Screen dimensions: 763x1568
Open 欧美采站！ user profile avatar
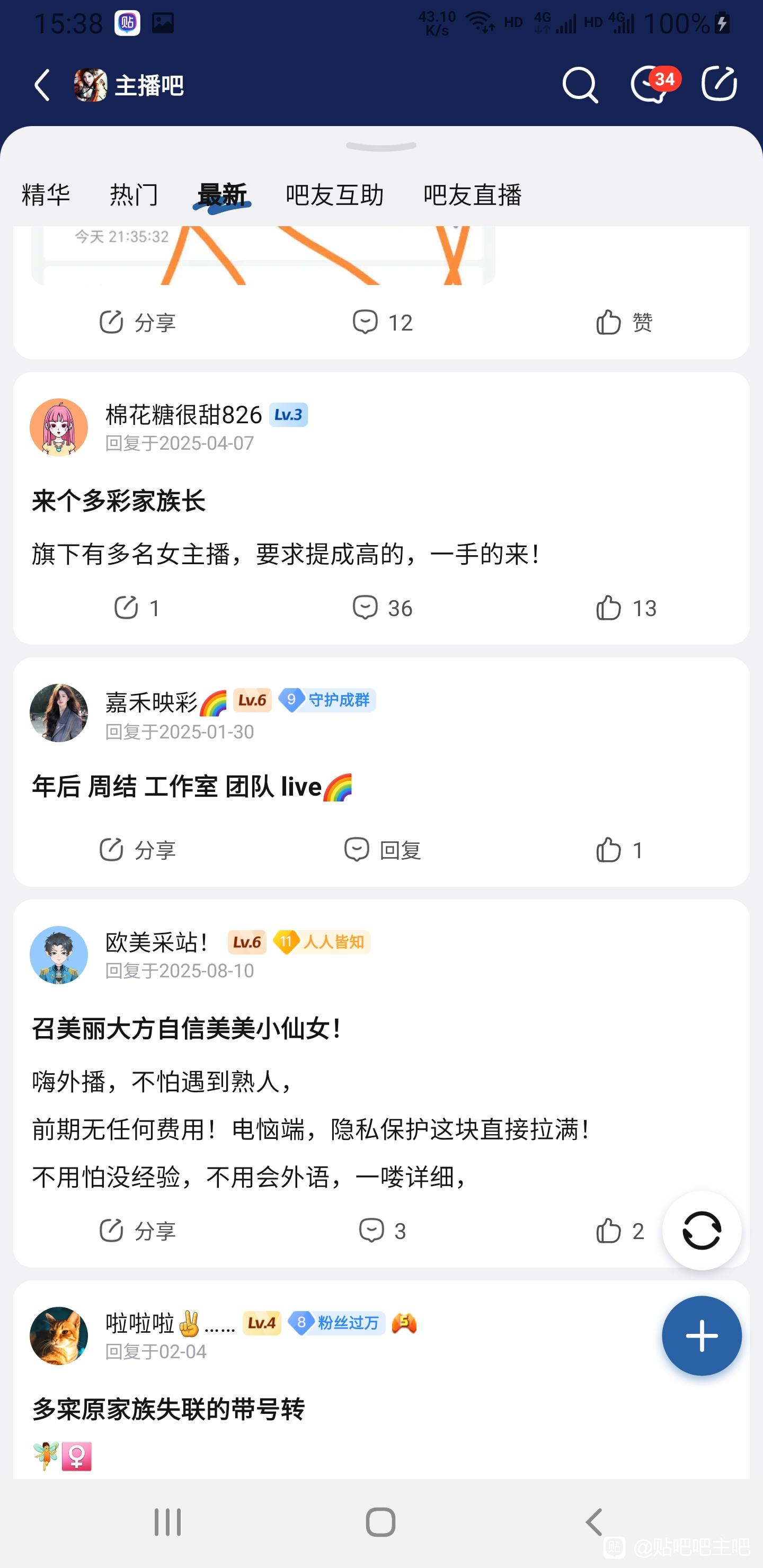[x=59, y=955]
